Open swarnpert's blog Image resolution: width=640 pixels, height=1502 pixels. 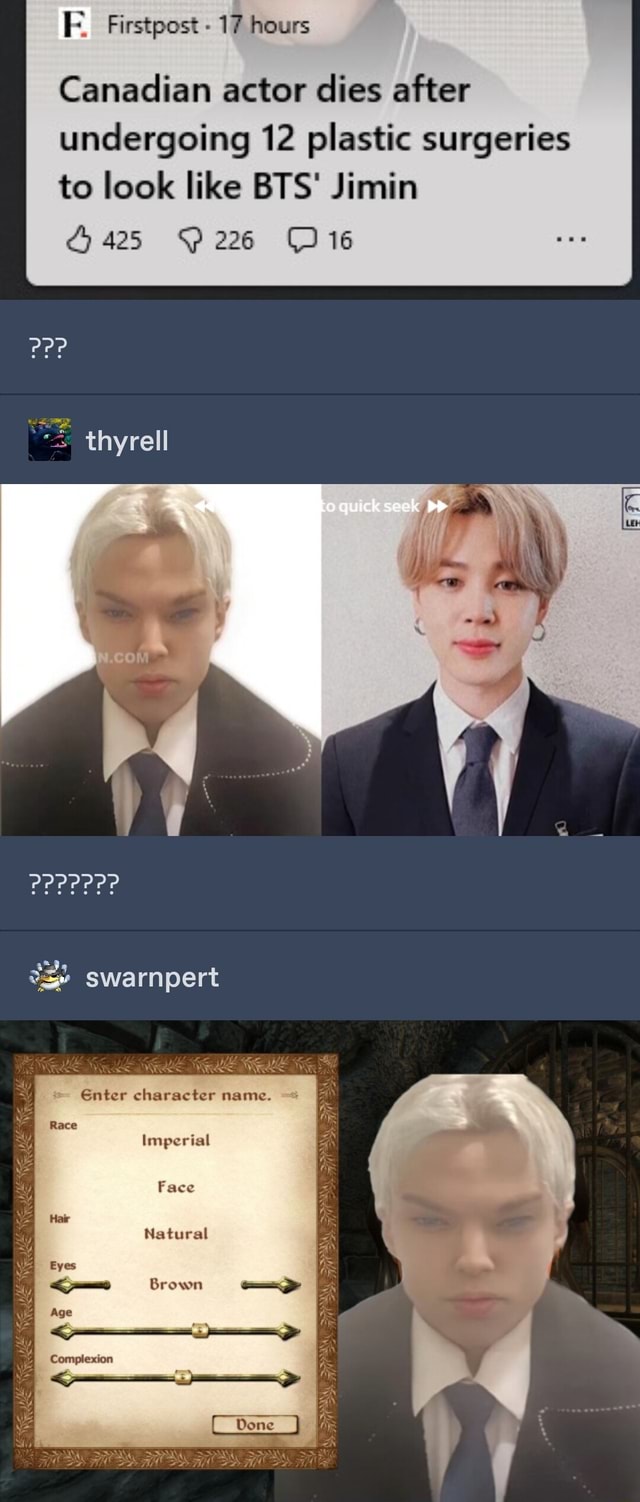click(x=151, y=977)
